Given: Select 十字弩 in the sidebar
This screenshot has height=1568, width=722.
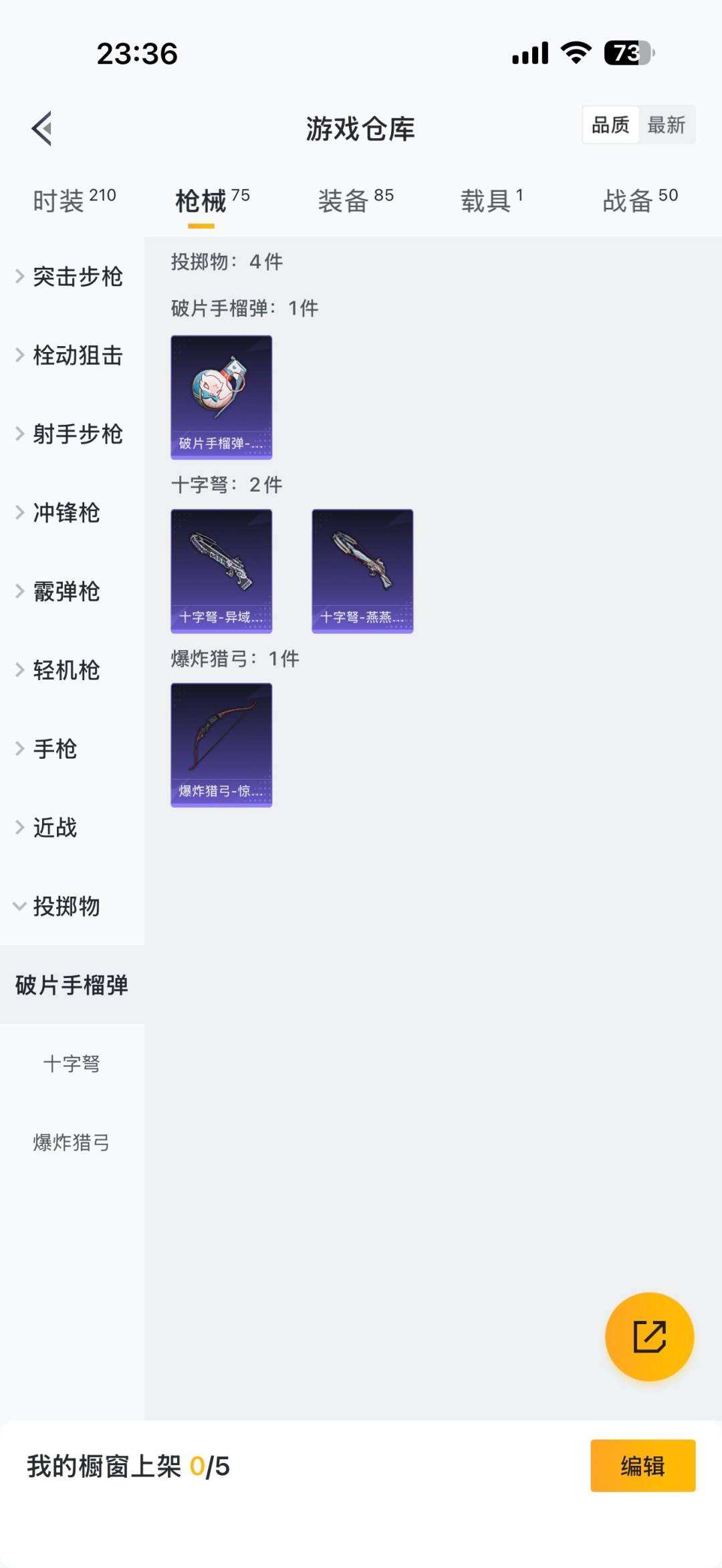Looking at the screenshot, I should coord(72,1064).
